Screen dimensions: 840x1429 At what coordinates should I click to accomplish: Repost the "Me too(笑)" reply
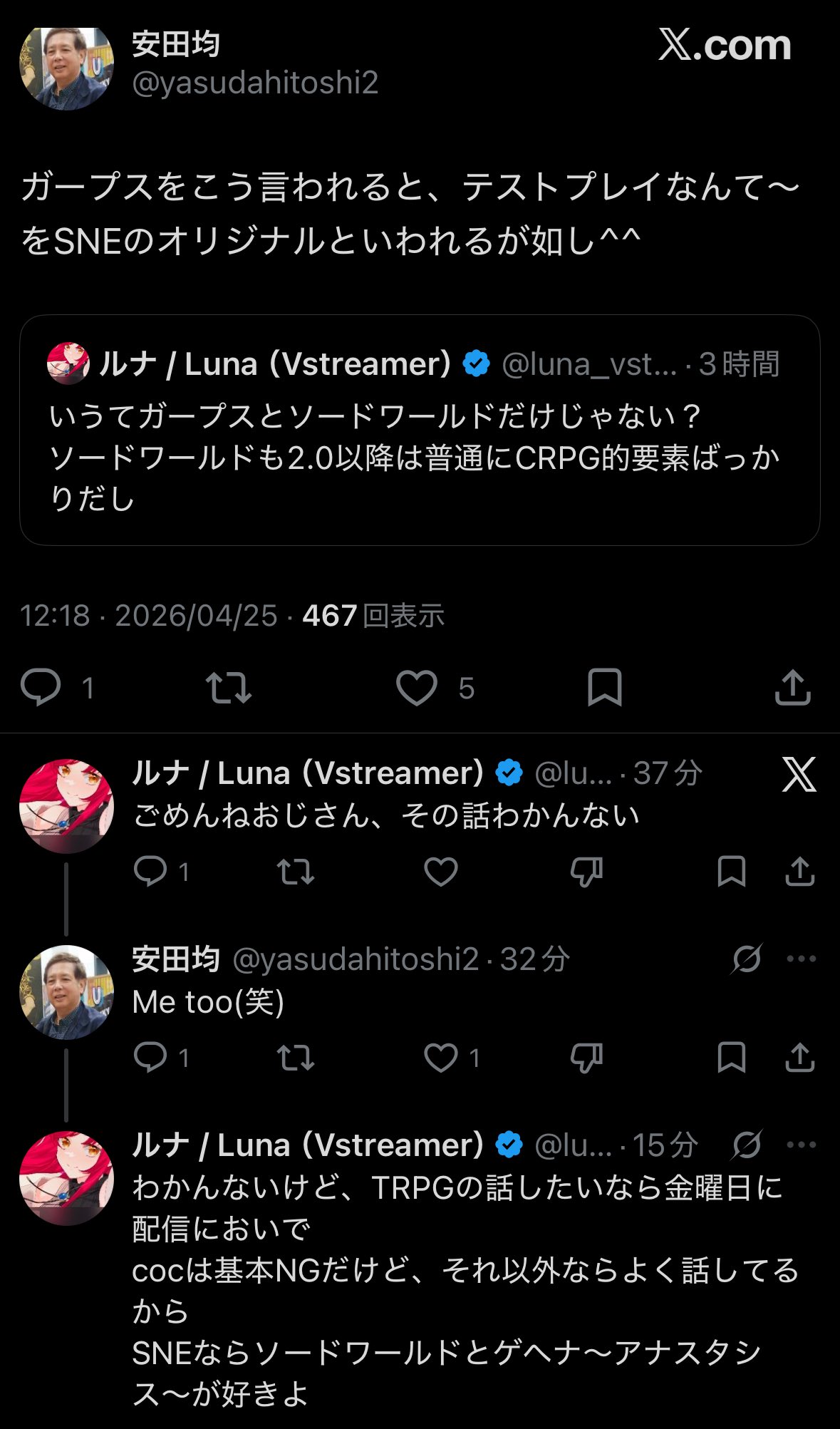pyautogui.click(x=295, y=1058)
